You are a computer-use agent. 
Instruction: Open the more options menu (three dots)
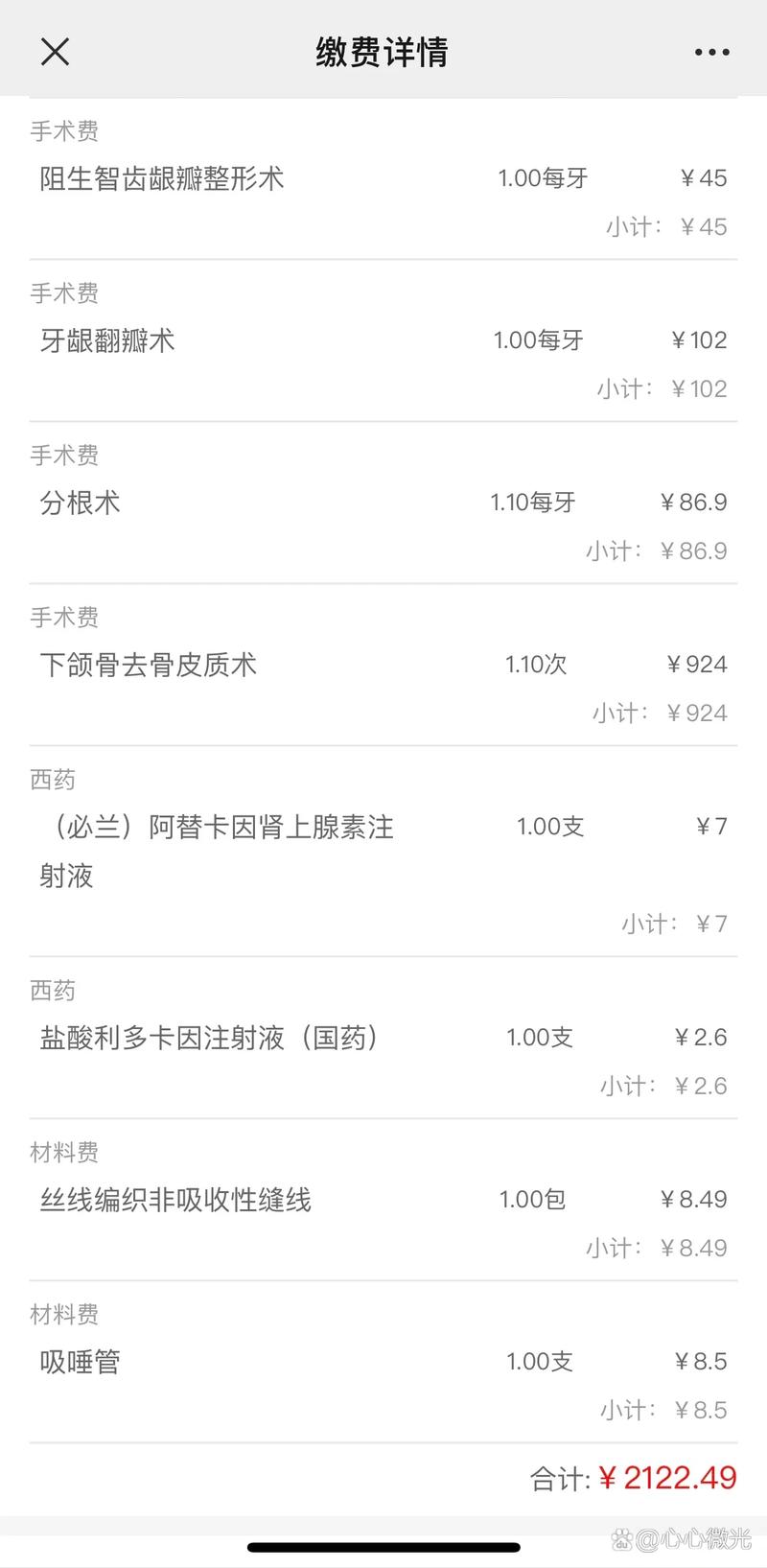(710, 51)
